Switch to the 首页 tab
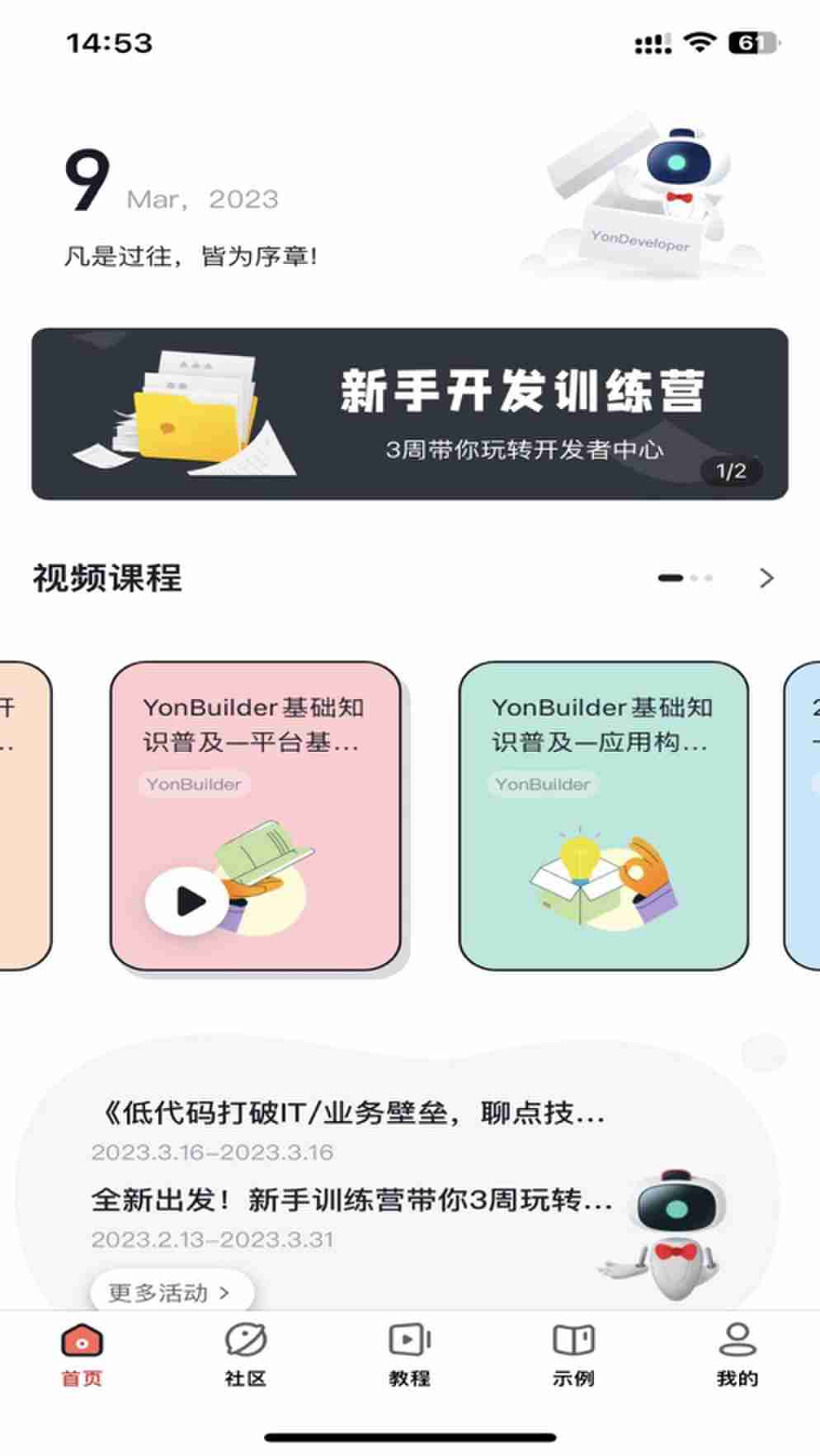The height and width of the screenshot is (1456, 820). pyautogui.click(x=82, y=1355)
